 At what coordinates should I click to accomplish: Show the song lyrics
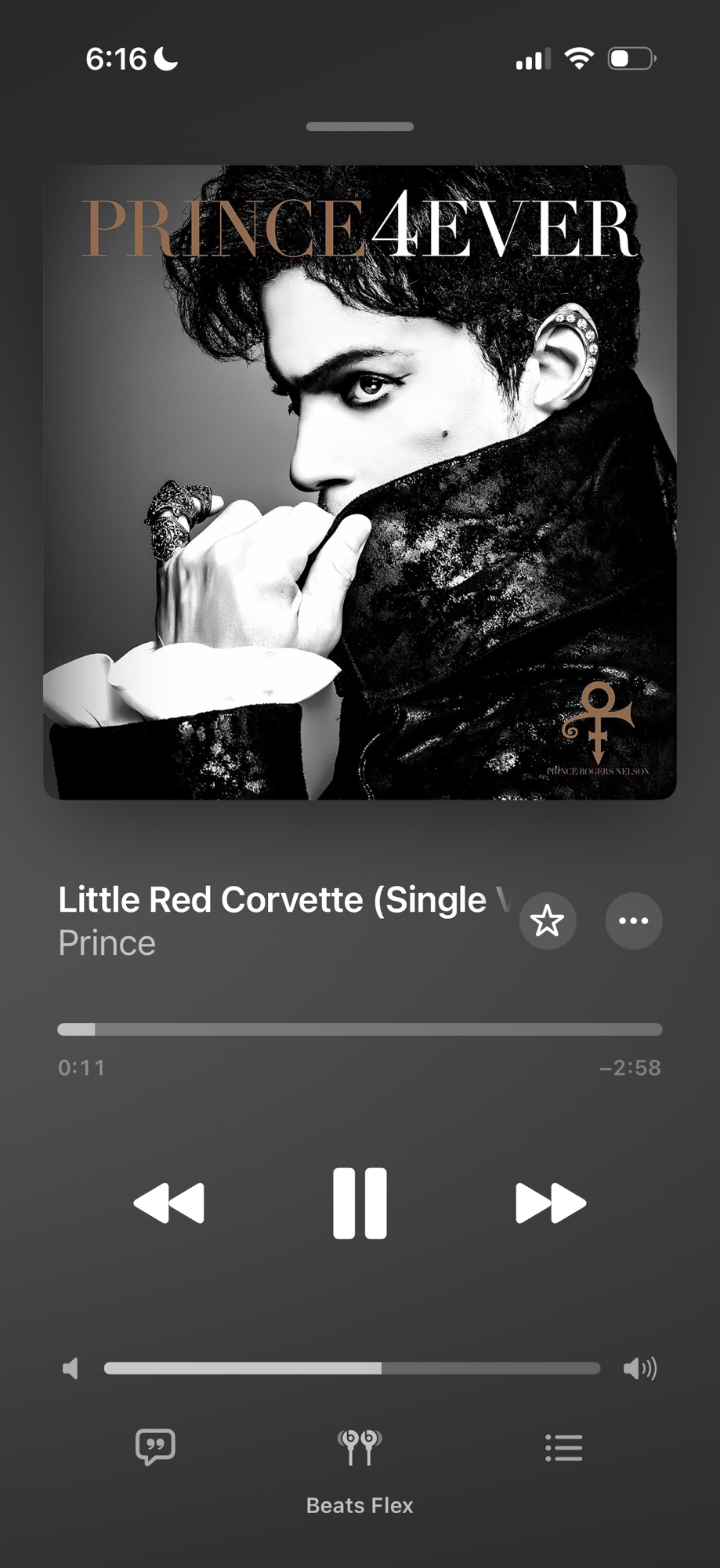pyautogui.click(x=155, y=1446)
